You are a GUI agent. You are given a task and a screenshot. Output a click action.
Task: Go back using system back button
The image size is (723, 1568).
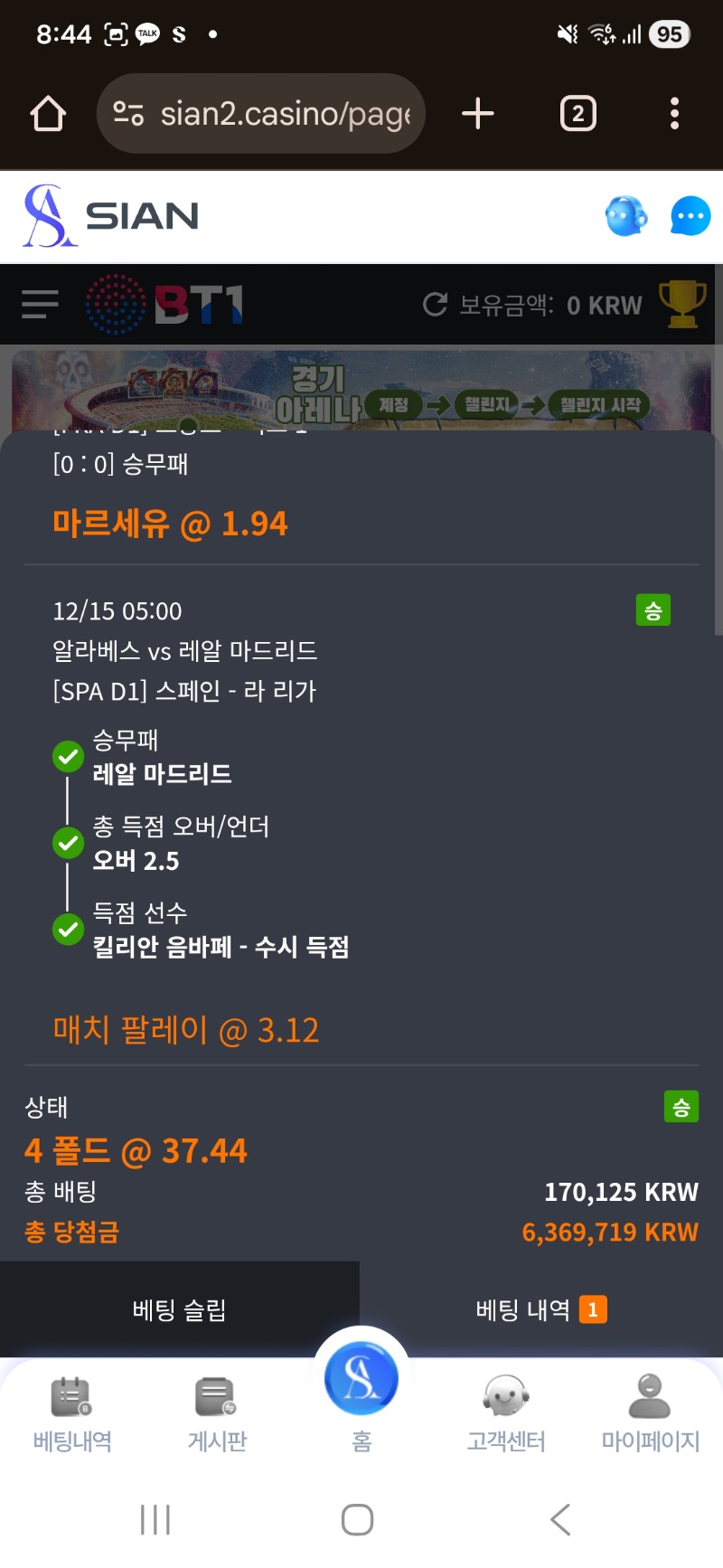(560, 1520)
